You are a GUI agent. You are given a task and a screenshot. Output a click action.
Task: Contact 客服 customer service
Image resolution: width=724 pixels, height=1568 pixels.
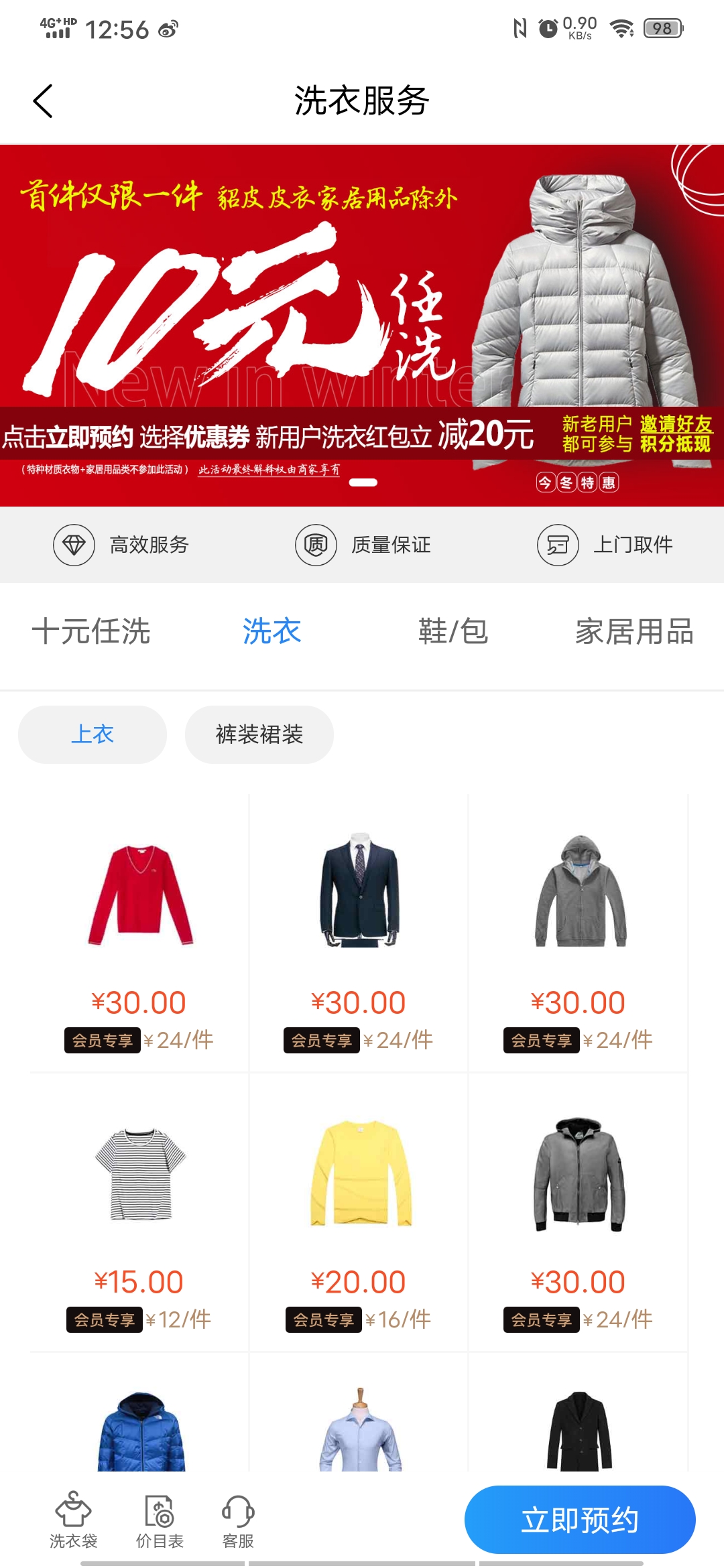coord(238,1520)
